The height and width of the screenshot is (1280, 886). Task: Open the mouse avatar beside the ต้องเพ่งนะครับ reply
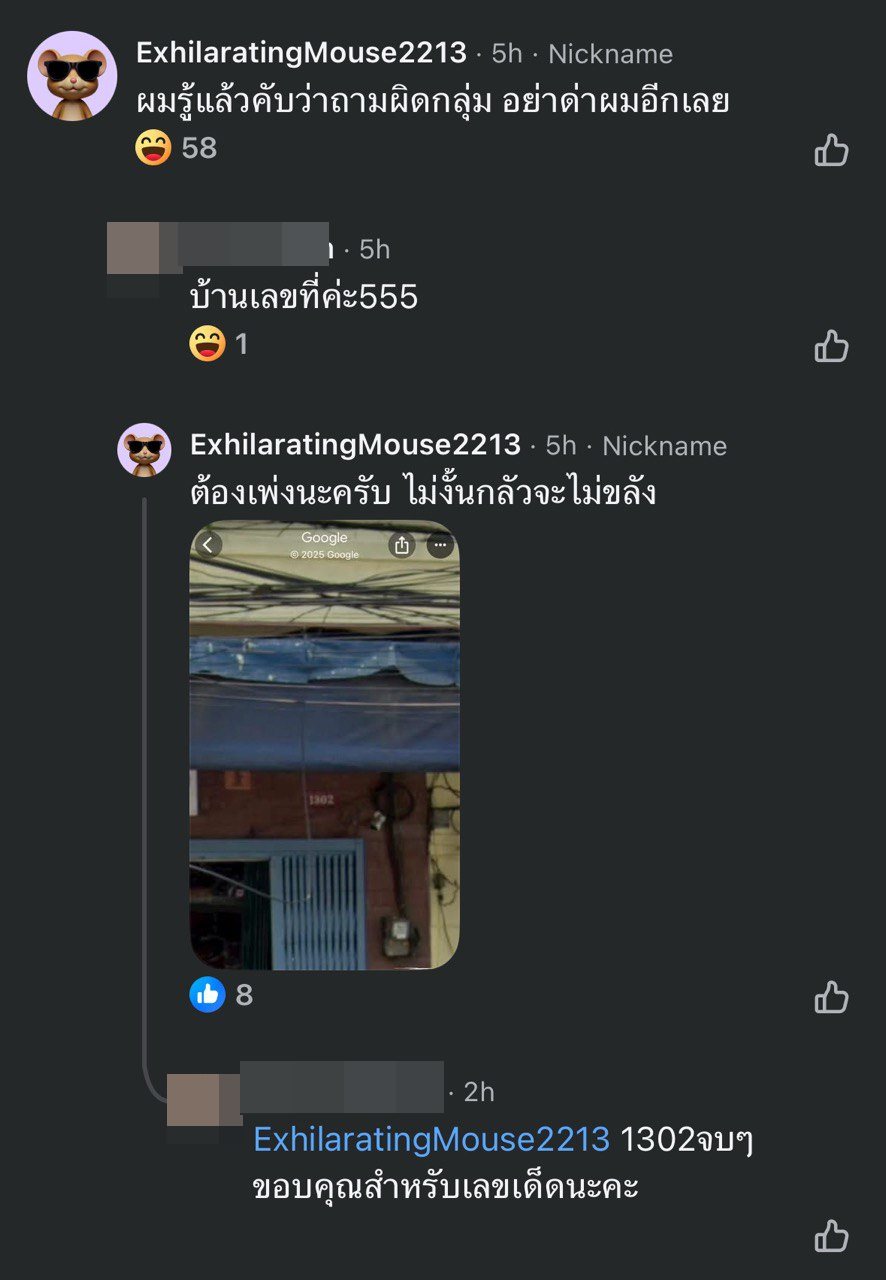click(144, 449)
